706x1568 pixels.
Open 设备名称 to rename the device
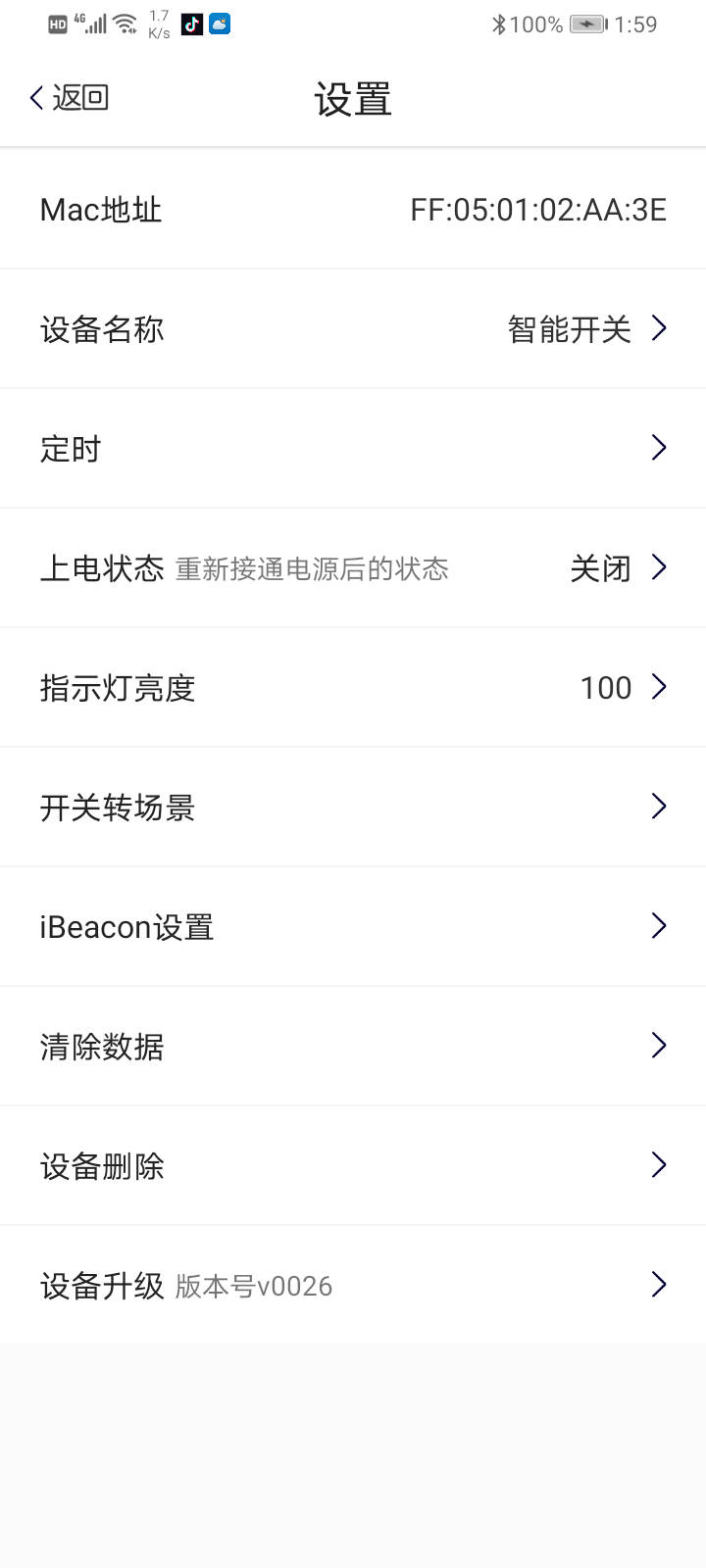pos(353,329)
